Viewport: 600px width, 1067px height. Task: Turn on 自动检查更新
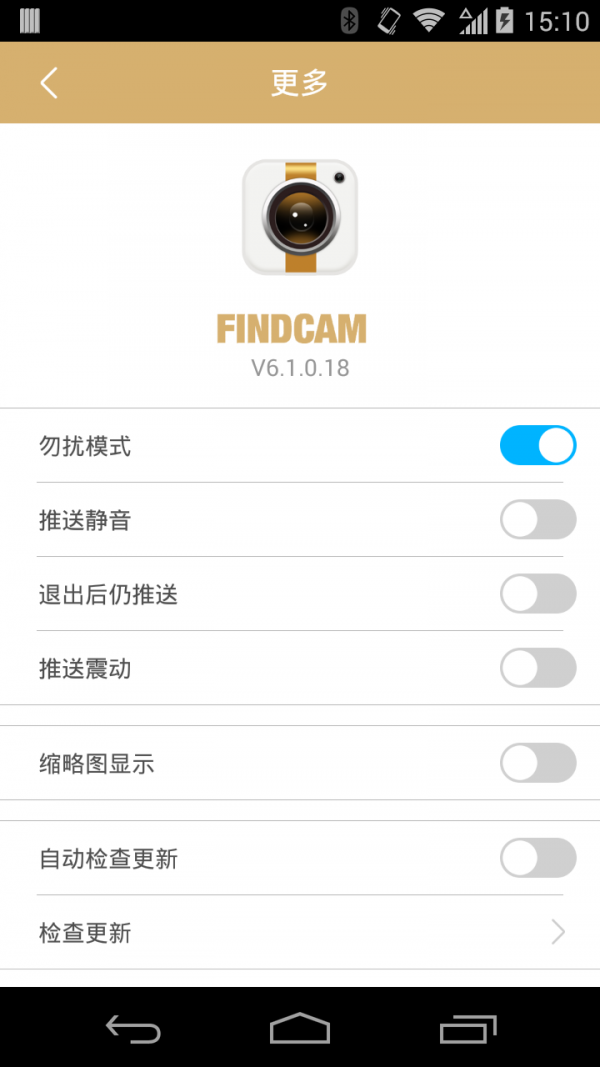coord(538,858)
